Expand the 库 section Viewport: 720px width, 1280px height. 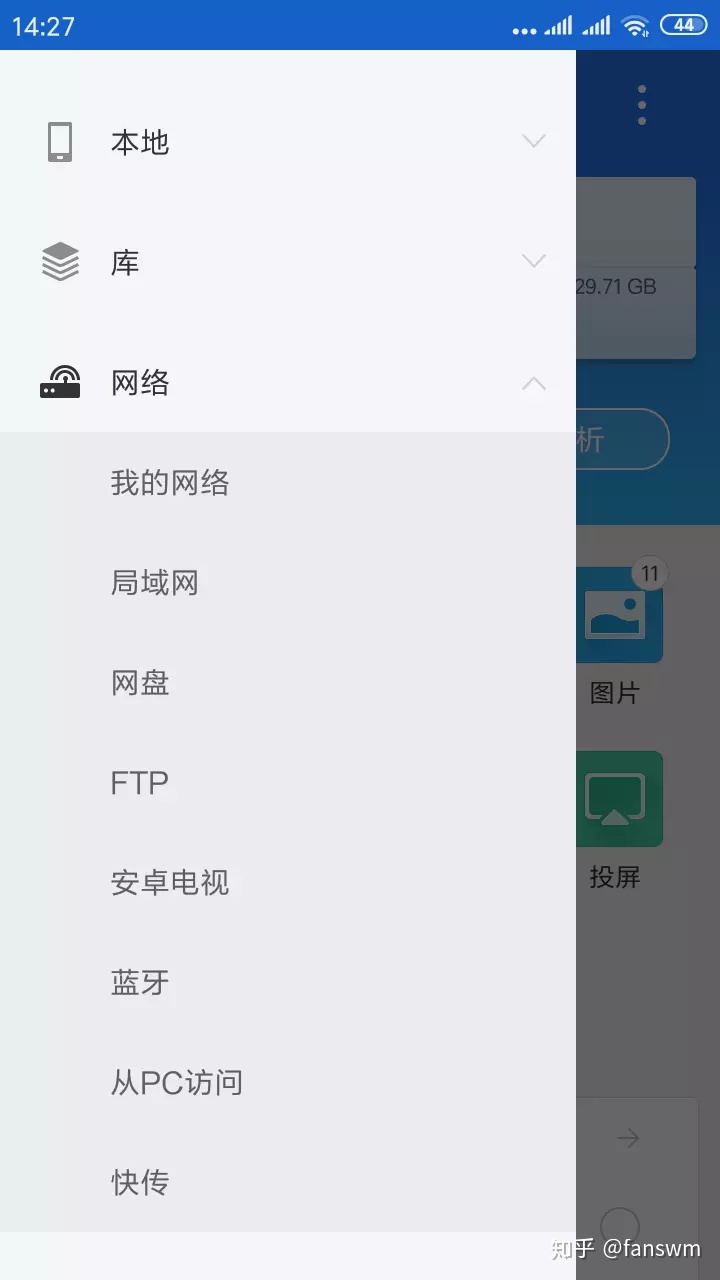[288, 262]
